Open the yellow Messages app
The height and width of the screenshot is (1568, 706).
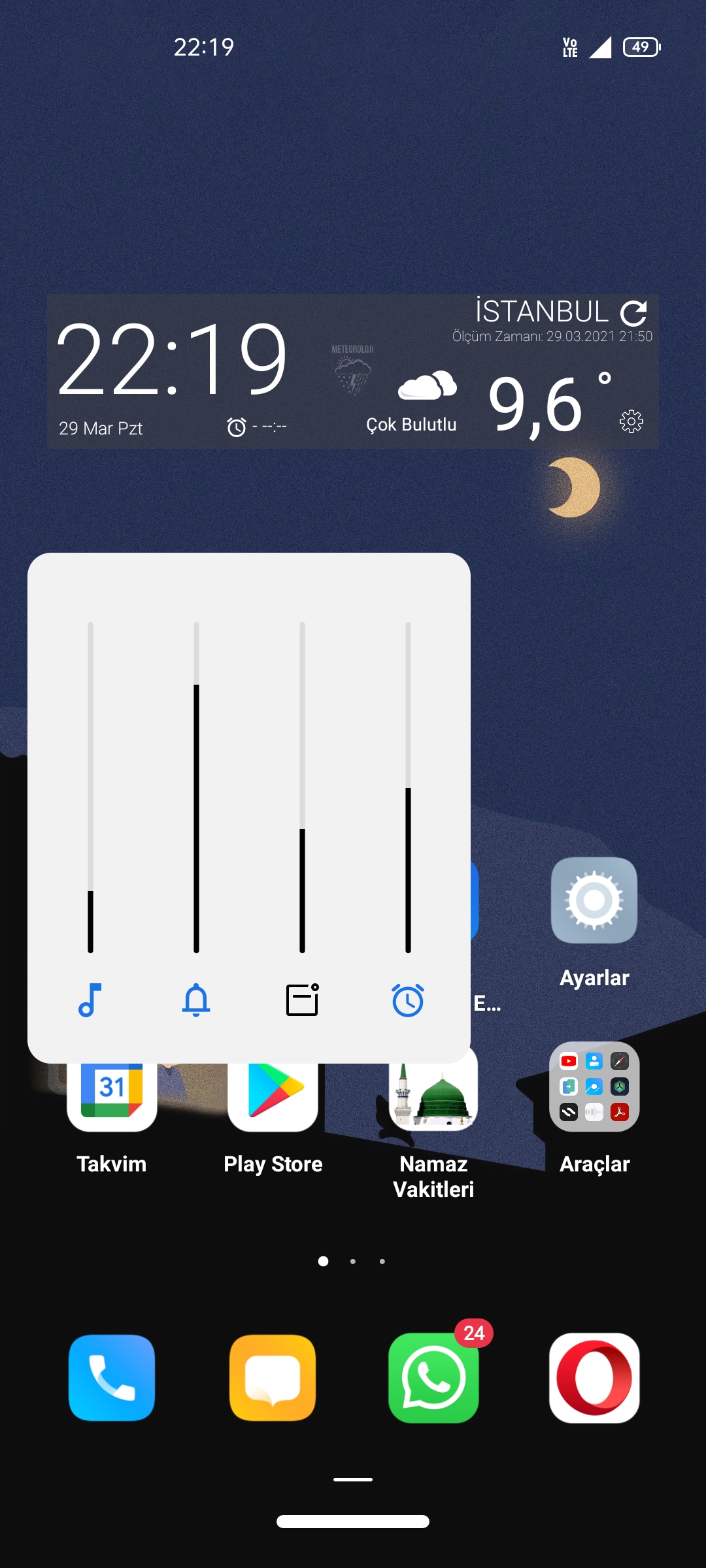tap(273, 1378)
